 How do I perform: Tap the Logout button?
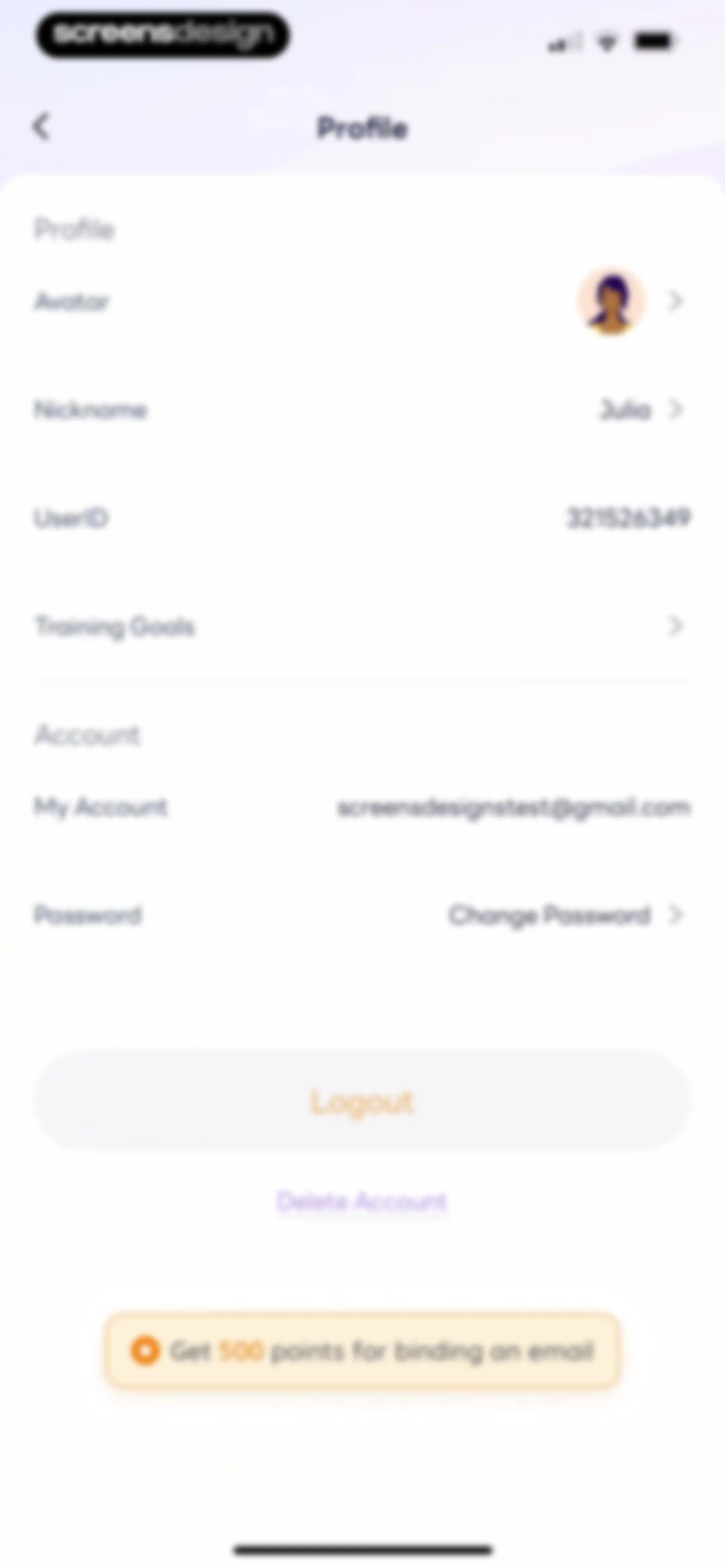point(361,1101)
